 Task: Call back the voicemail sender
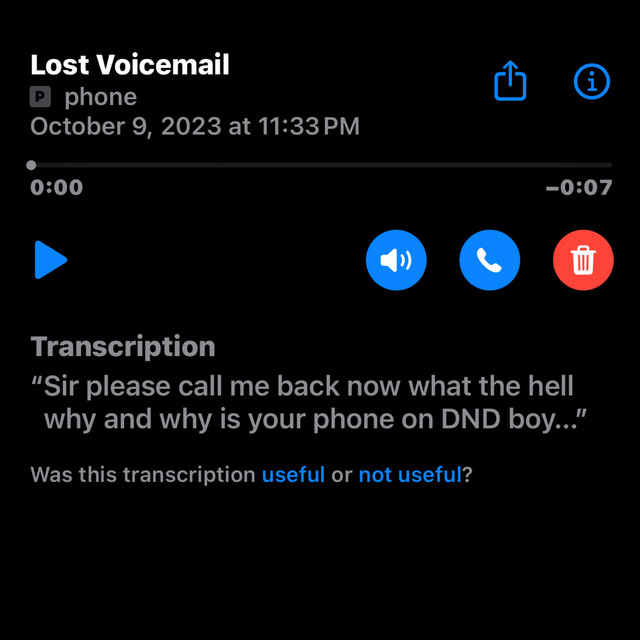tap(489, 260)
